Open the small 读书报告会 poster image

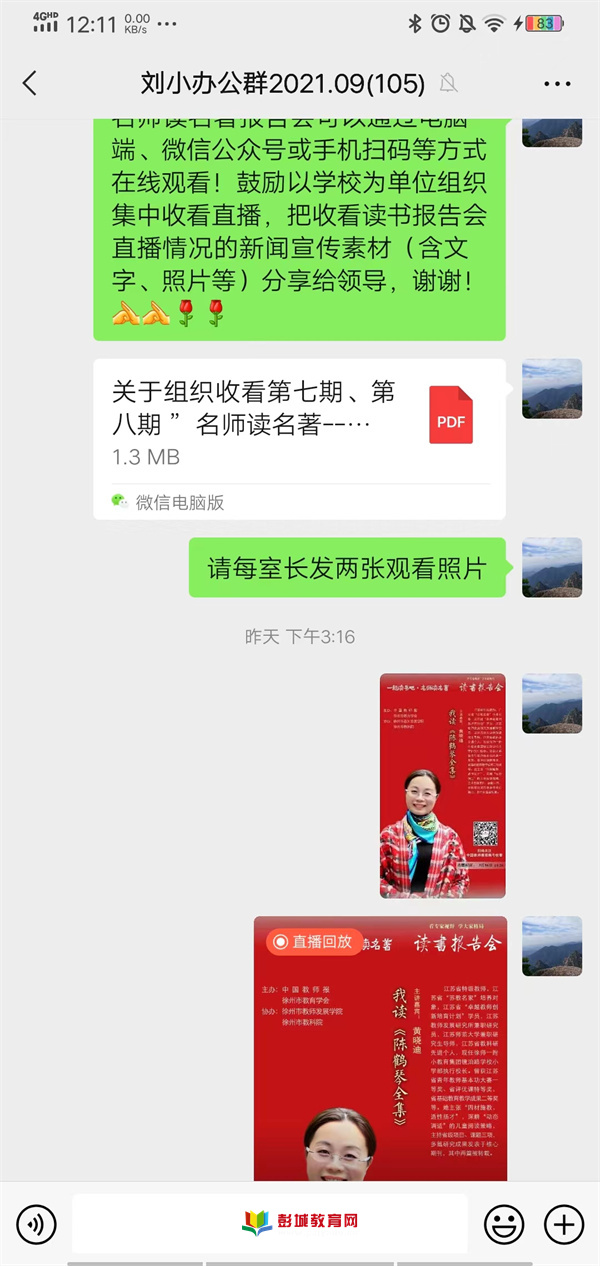click(442, 785)
